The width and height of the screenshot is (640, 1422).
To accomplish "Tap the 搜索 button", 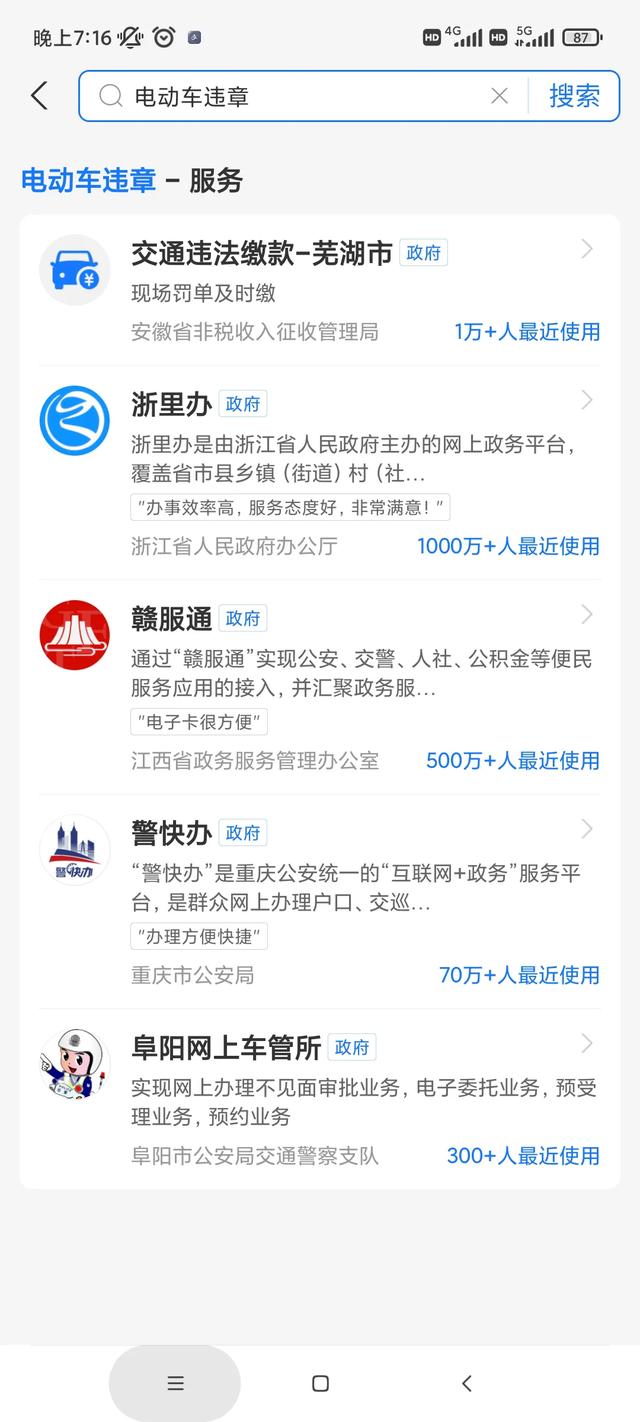I will 575,96.
